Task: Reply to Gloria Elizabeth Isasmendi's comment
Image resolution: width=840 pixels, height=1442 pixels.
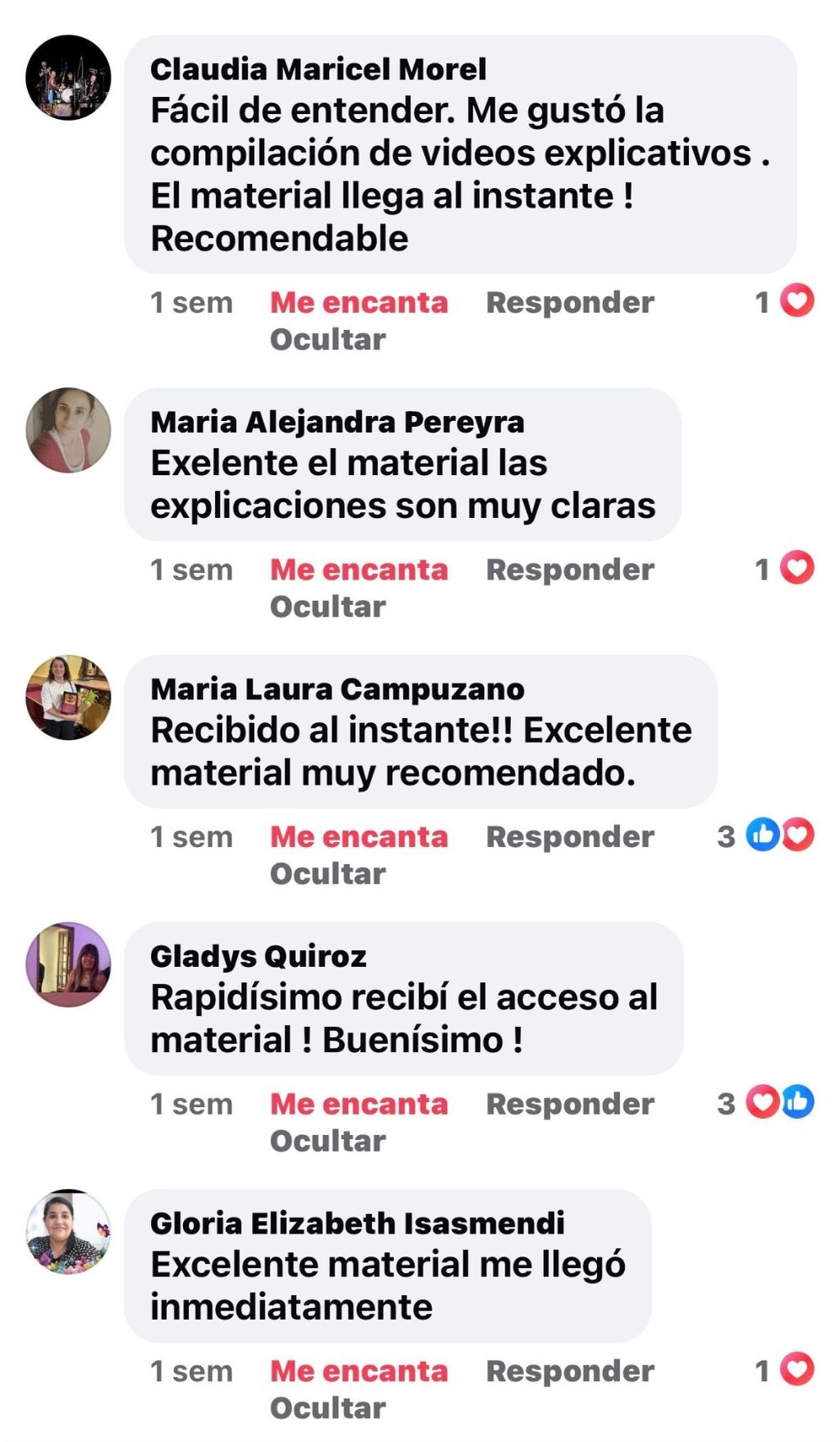Action: coord(569,1371)
